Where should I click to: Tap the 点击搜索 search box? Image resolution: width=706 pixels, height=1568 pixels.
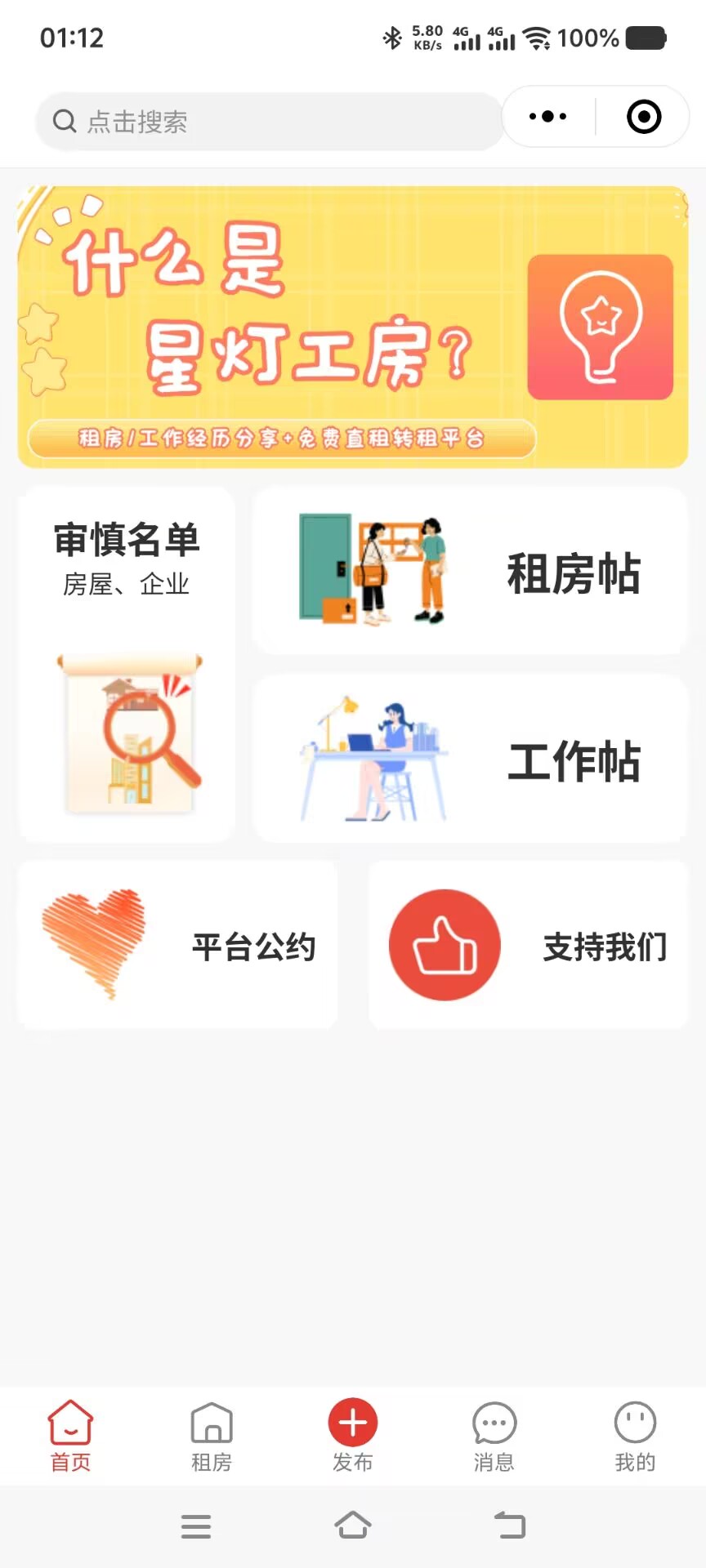pos(269,121)
